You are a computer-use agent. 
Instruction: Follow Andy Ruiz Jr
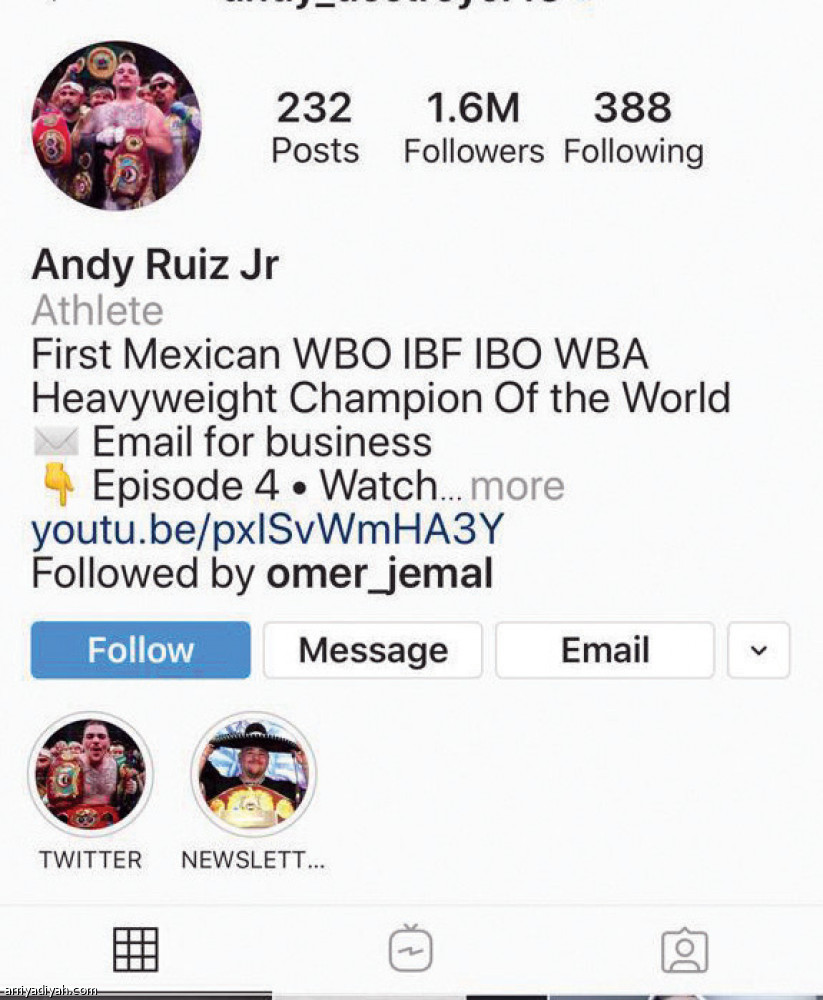[140, 650]
